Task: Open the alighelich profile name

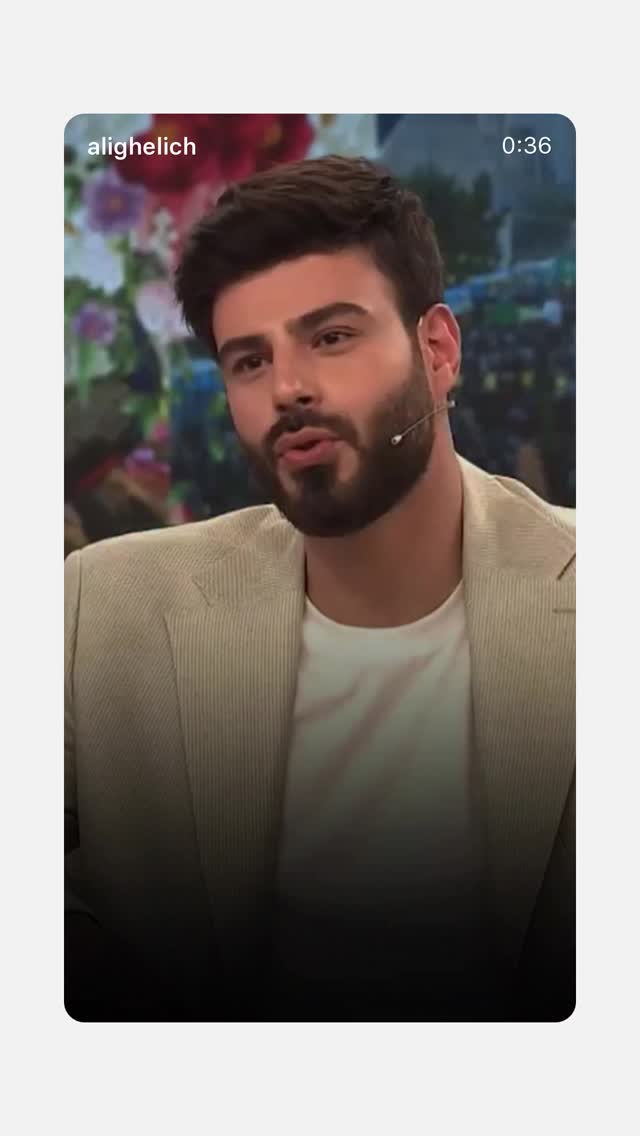Action: (x=142, y=147)
